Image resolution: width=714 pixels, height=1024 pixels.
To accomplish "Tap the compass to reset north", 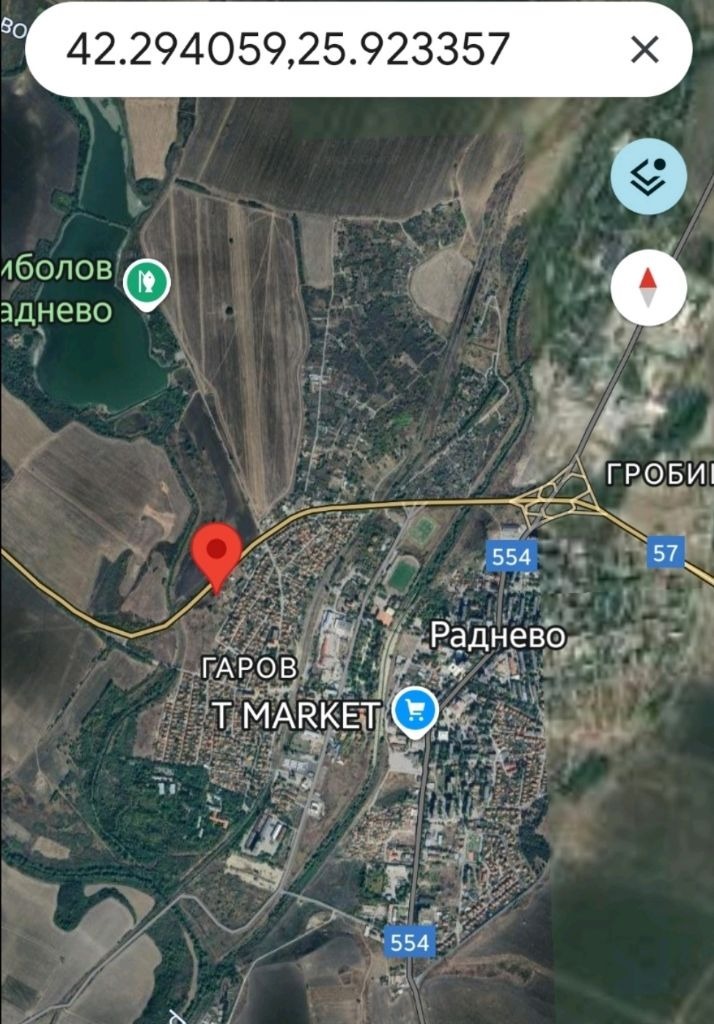I will click(648, 287).
